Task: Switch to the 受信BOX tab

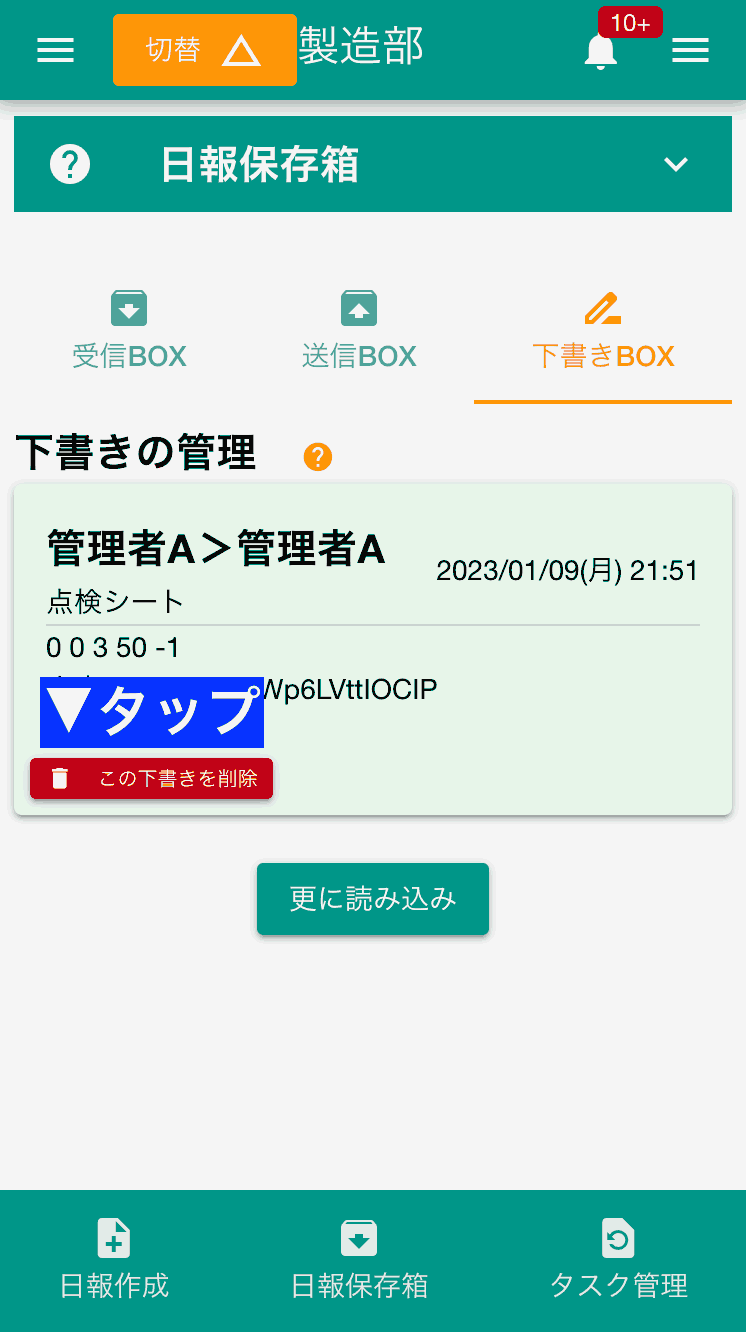Action: [x=129, y=330]
